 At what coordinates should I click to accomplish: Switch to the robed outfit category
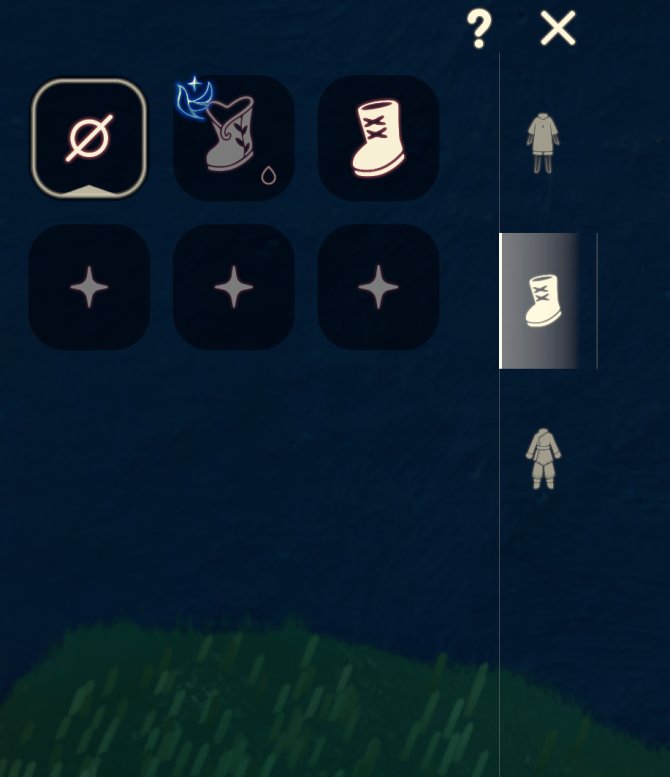[543, 458]
